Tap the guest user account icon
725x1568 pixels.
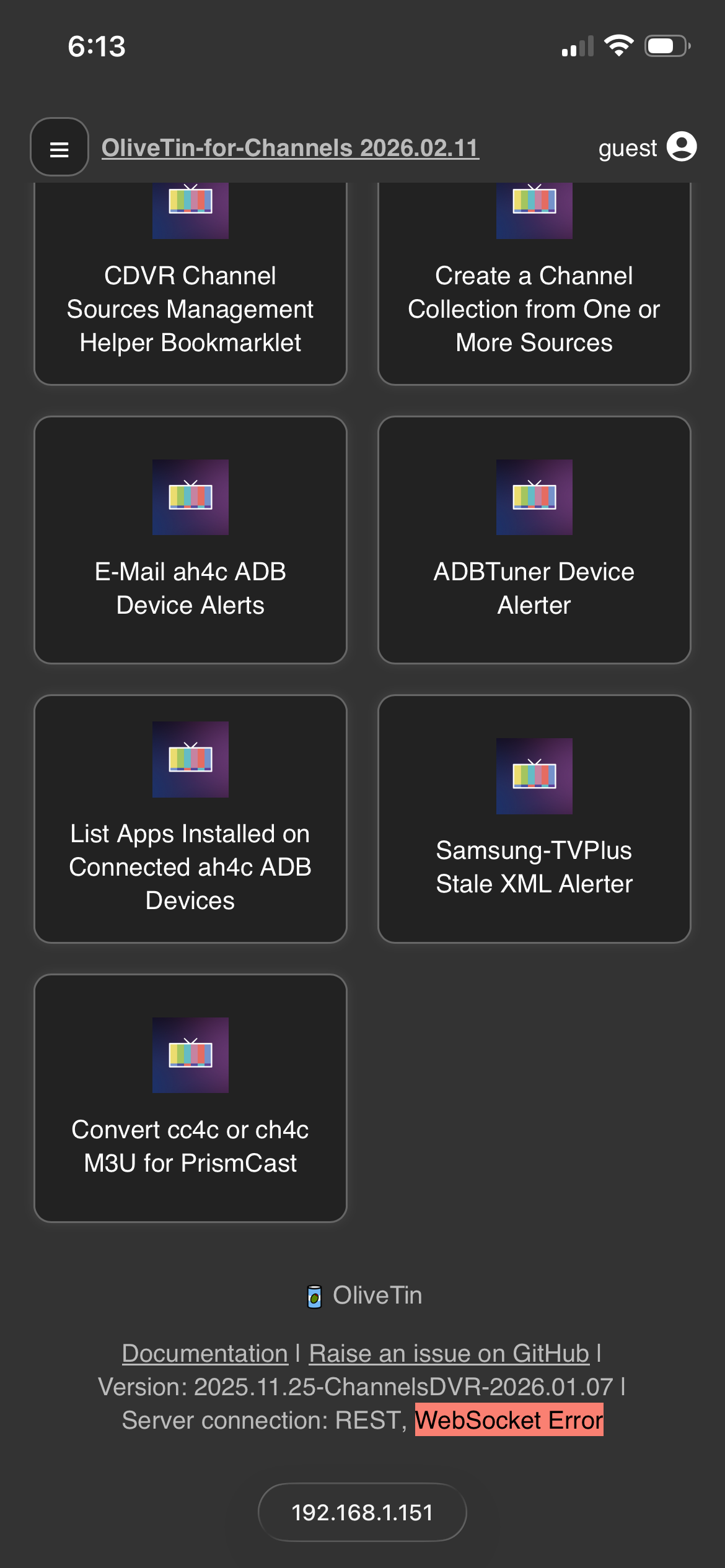[x=682, y=147]
